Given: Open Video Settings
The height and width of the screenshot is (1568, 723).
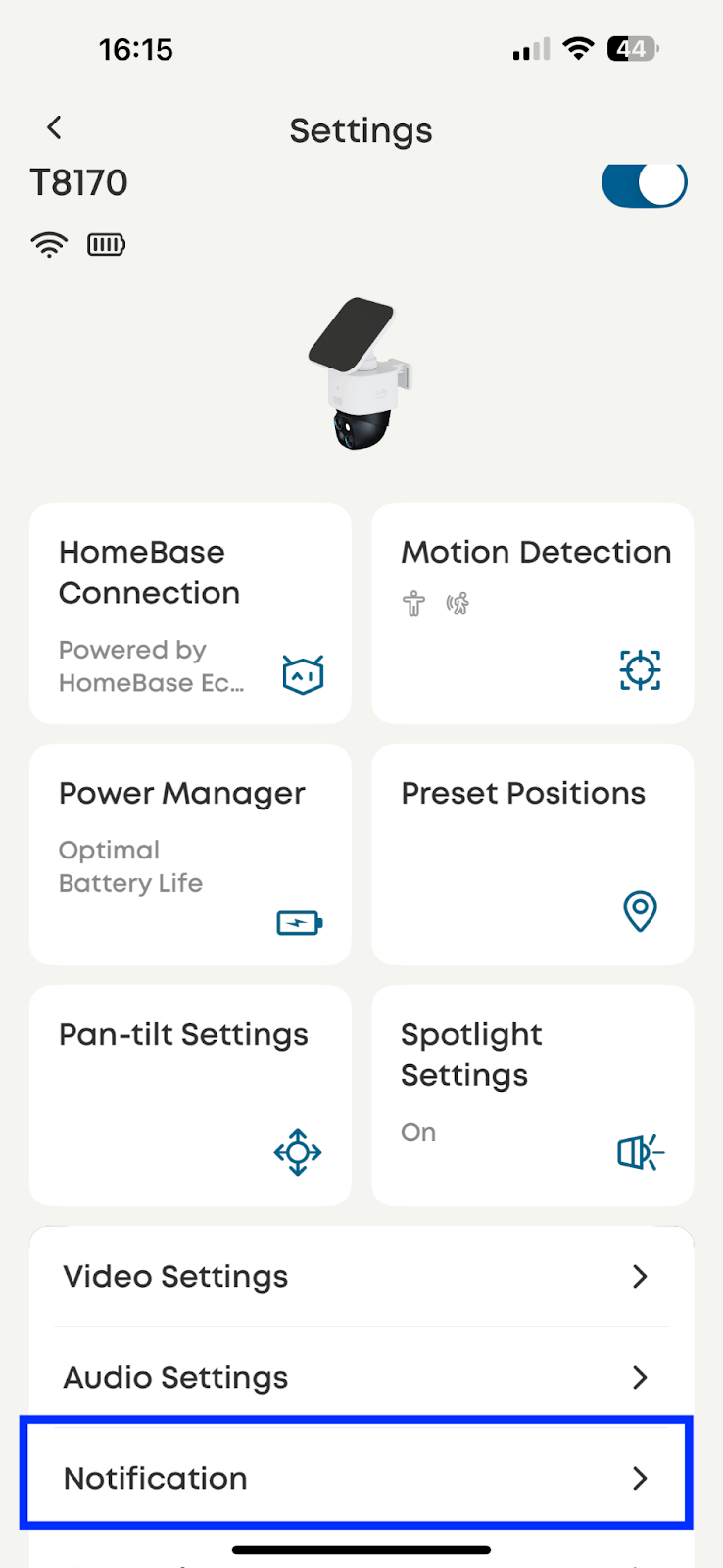Looking at the screenshot, I should pyautogui.click(x=361, y=1277).
